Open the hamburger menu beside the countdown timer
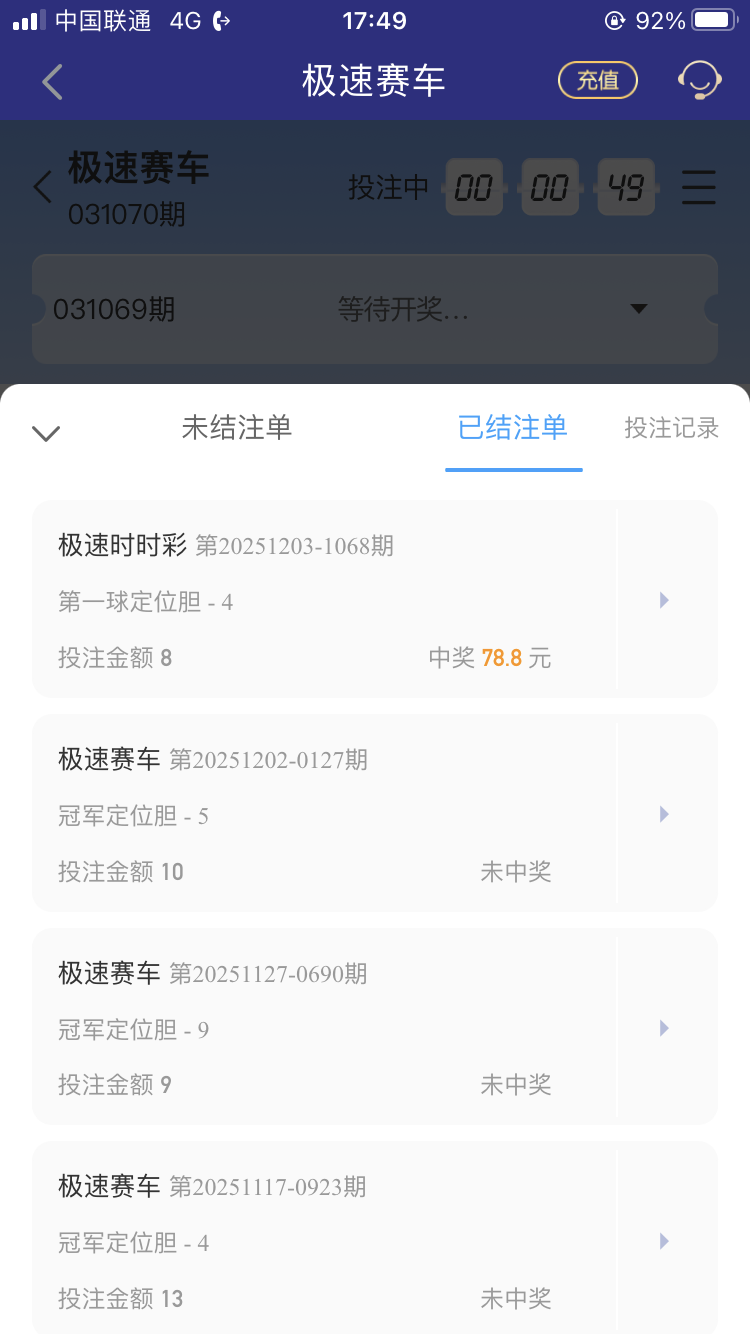Image resolution: width=750 pixels, height=1334 pixels. click(698, 188)
